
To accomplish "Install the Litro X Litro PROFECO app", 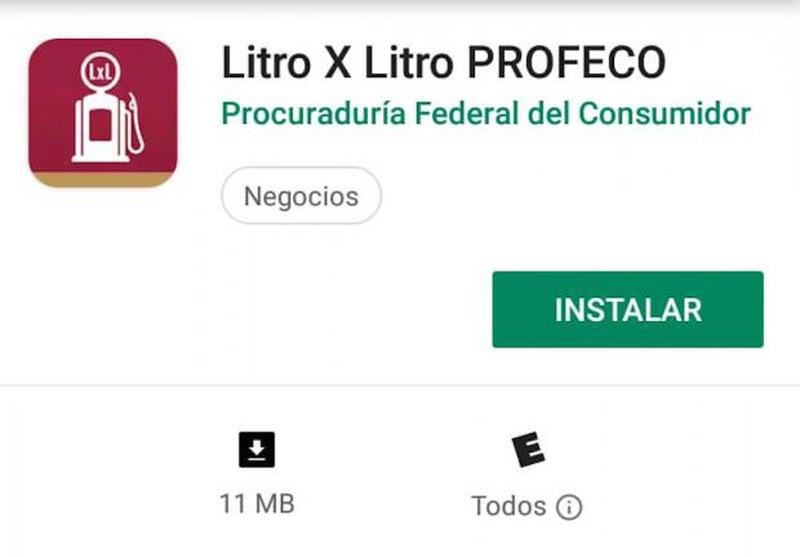I will (627, 310).
